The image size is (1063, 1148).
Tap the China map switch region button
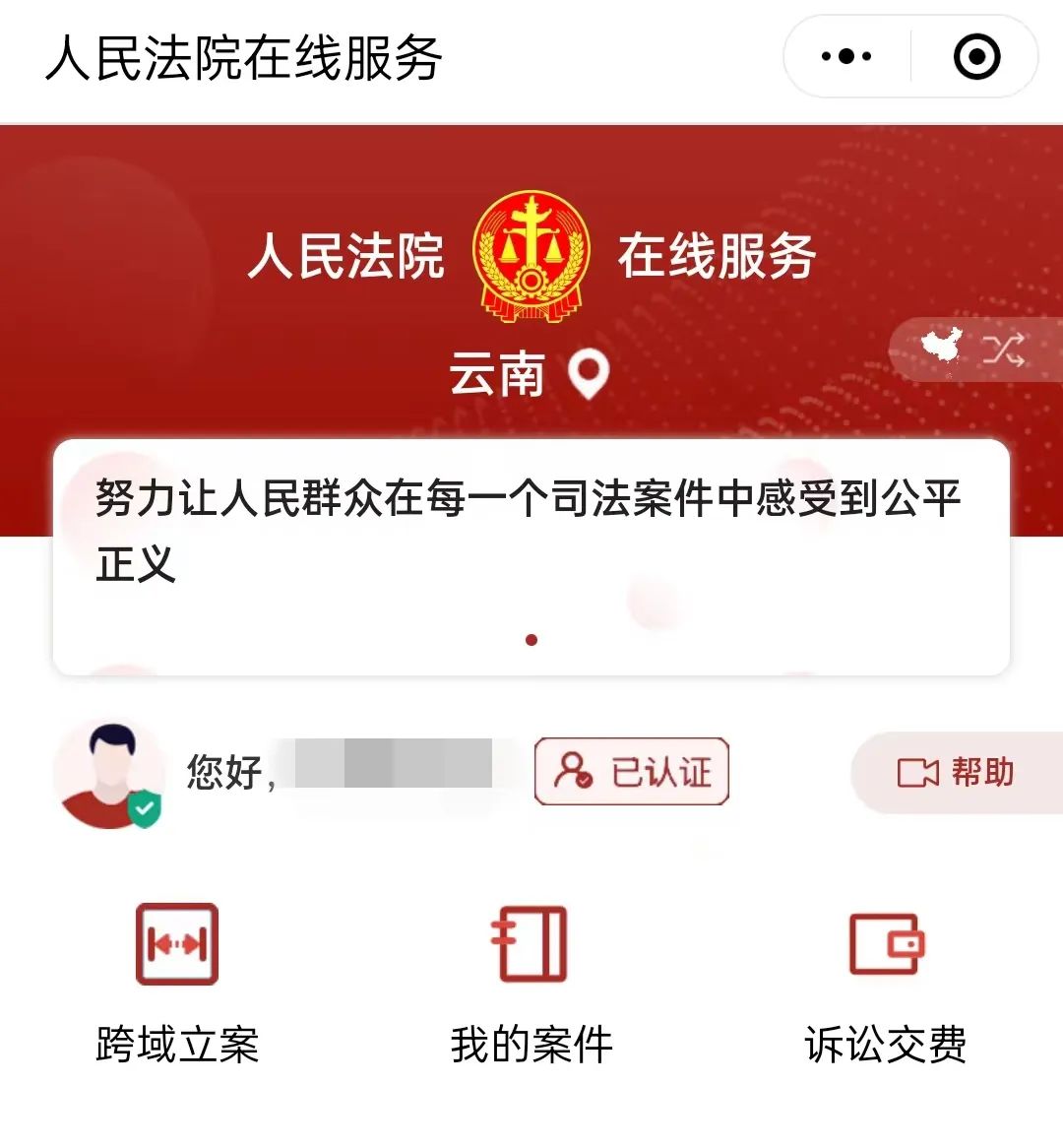(974, 349)
